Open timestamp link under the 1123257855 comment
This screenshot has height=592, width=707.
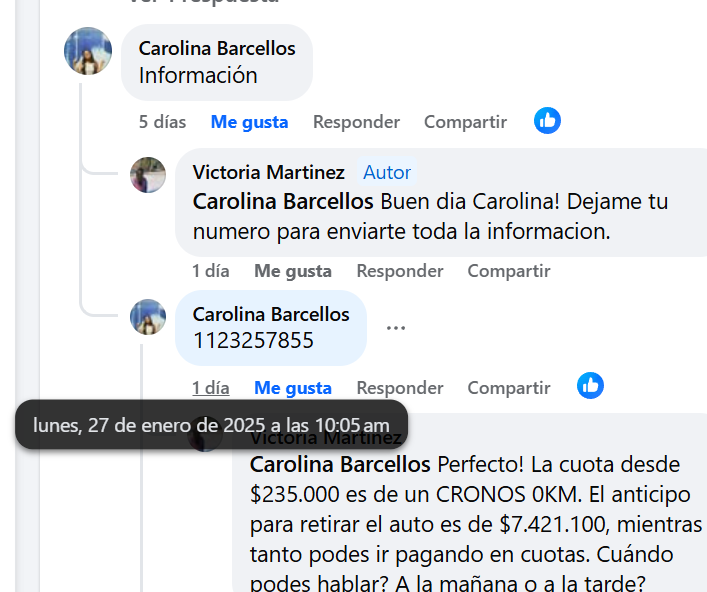(210, 388)
